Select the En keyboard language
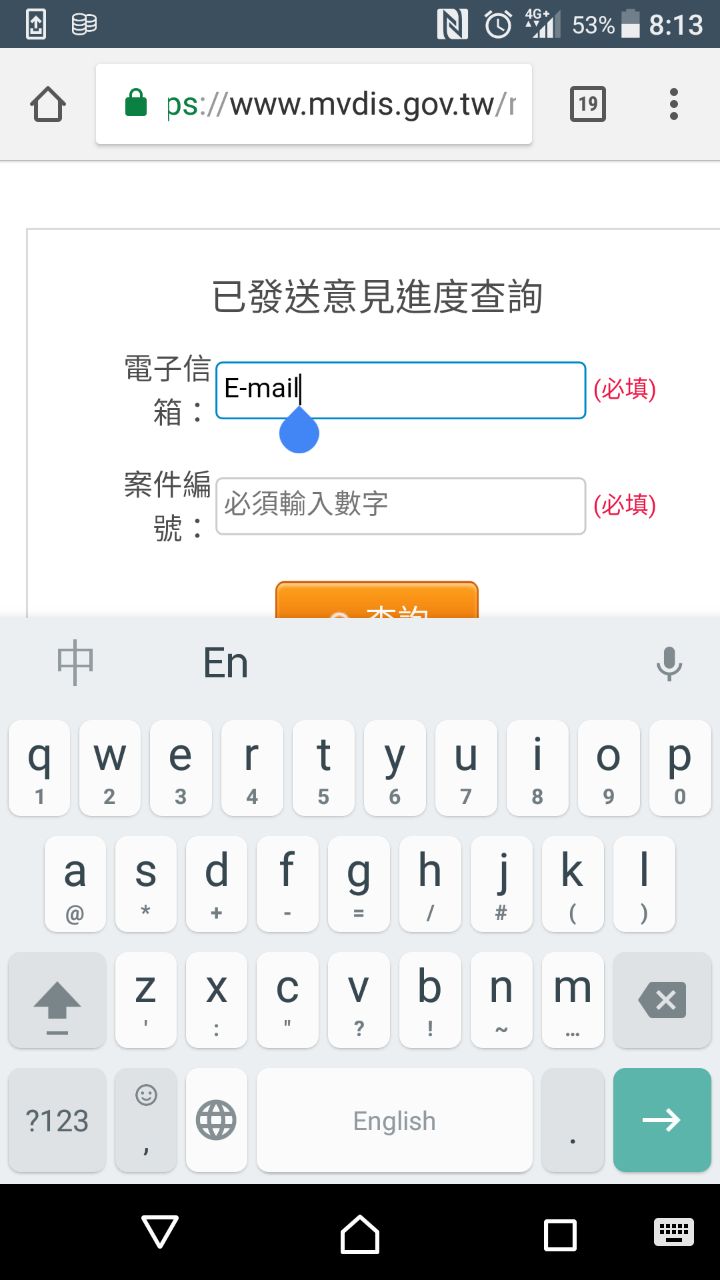This screenshot has height=1280, width=720. coord(225,663)
